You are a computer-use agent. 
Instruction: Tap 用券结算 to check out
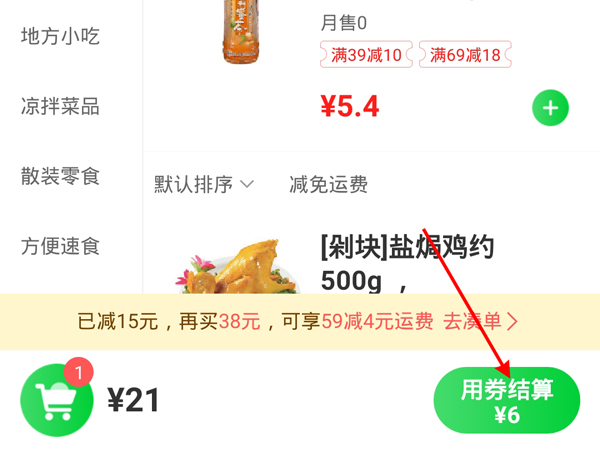tap(507, 400)
